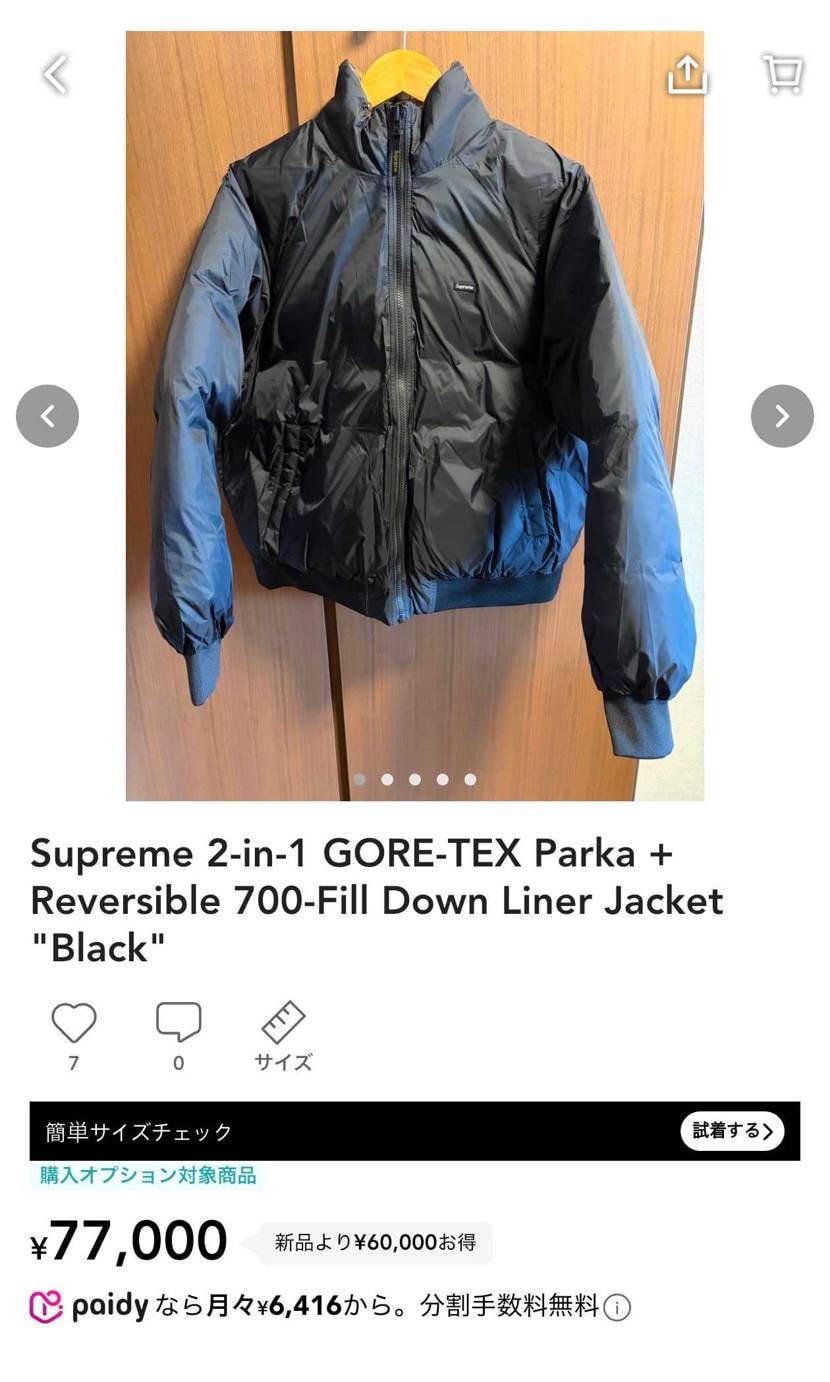The width and height of the screenshot is (830, 1382).
Task: Advance to the next product photo
Action: point(782,415)
